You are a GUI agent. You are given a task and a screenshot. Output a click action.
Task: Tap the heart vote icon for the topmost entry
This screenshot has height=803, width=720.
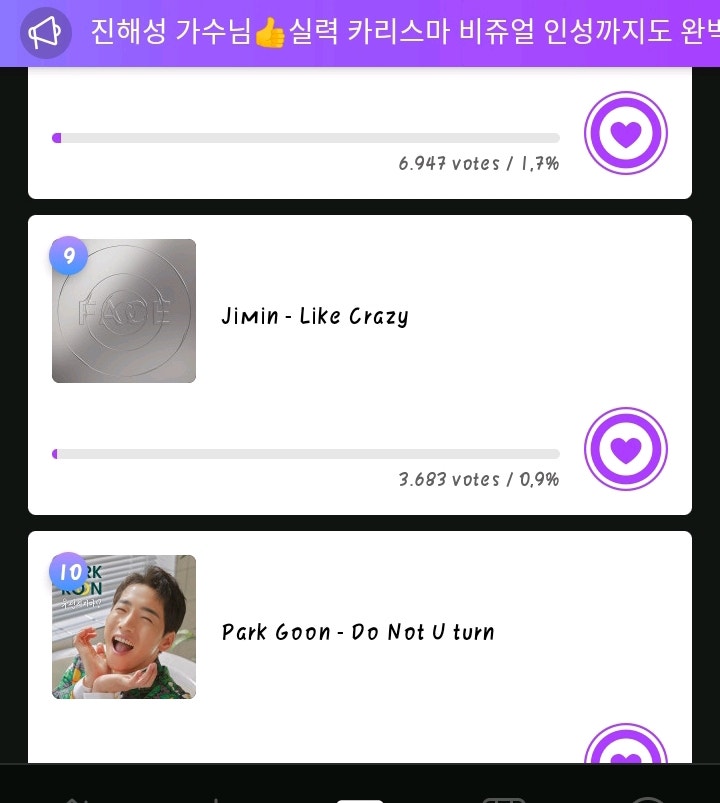[x=626, y=133]
